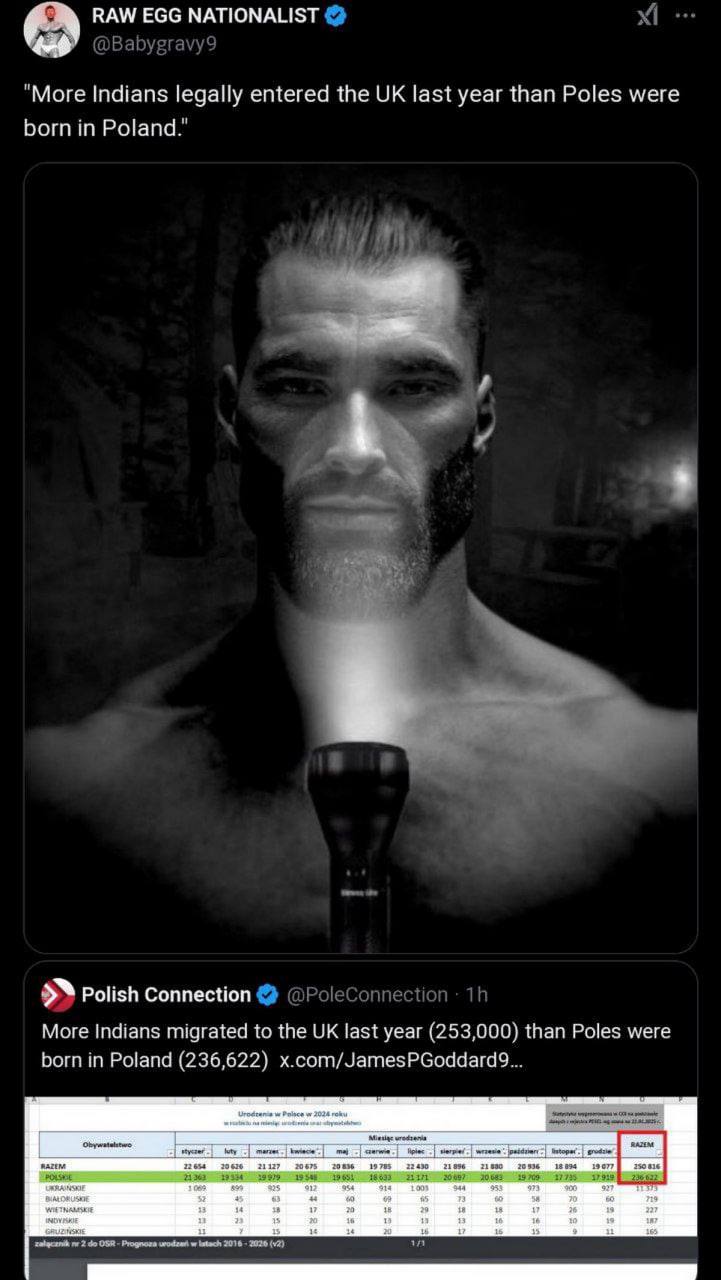Screen dimensions: 721x1280
Task: Open RAW EGG NATIONALIST's profile picture
Action: coord(50,31)
